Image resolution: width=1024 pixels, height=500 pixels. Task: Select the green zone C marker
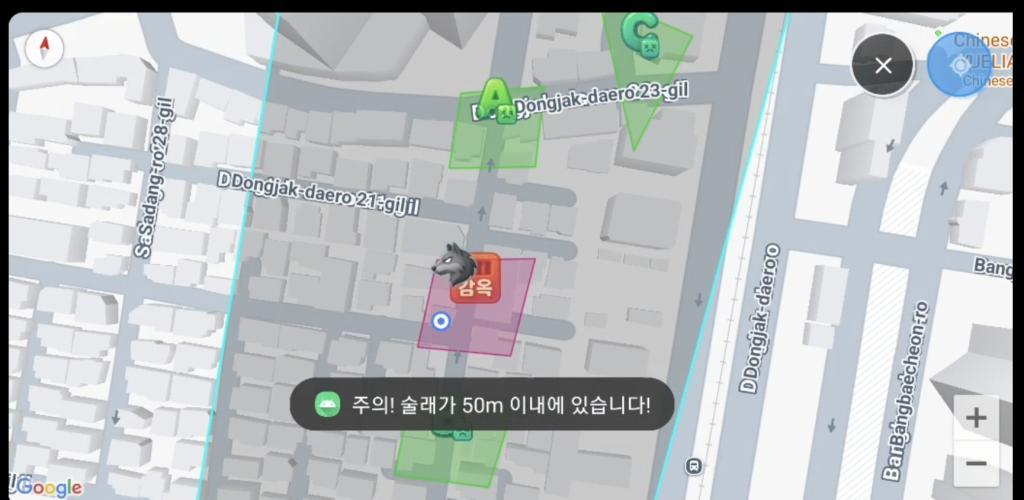(641, 35)
